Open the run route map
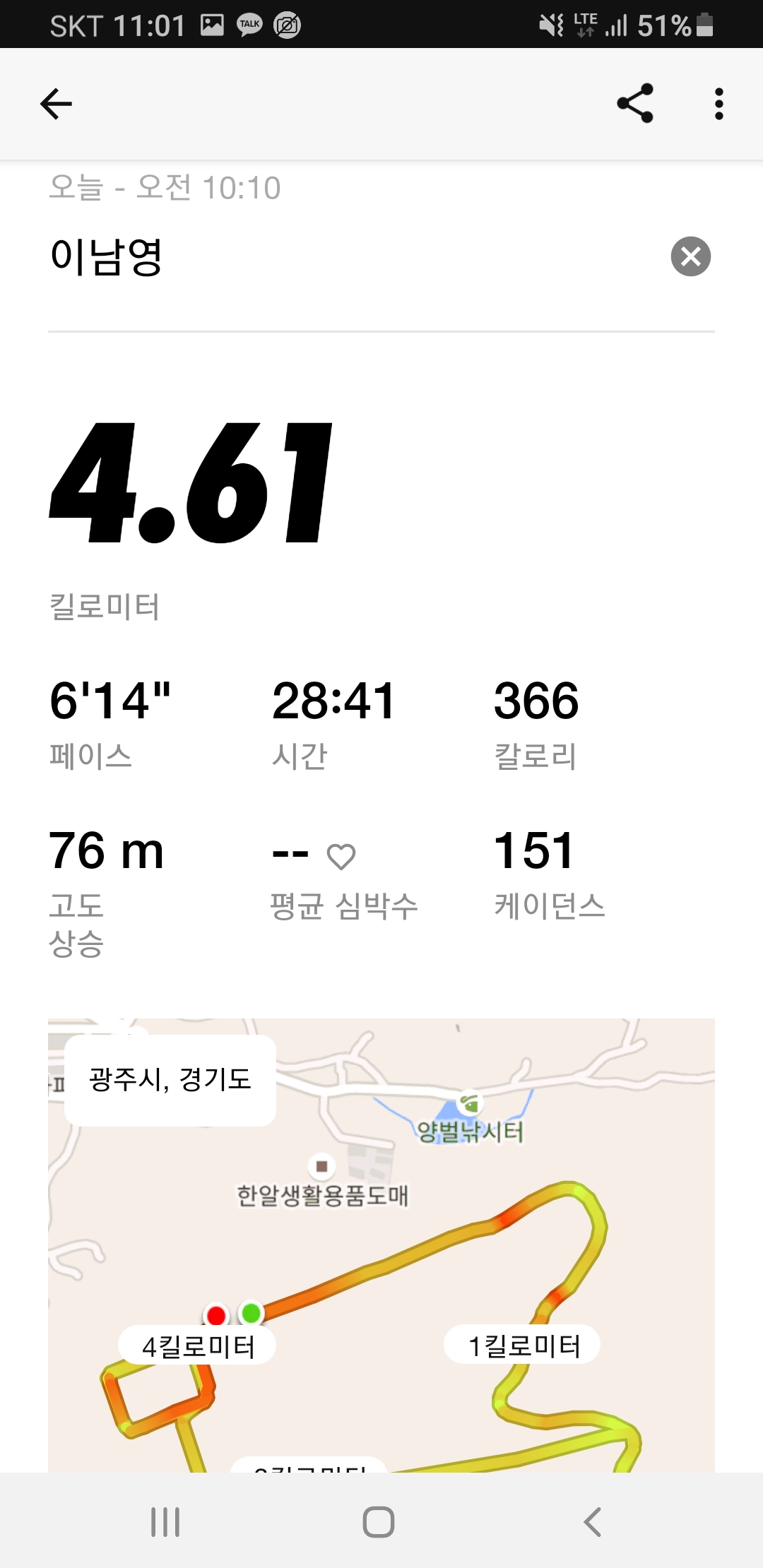 381,1257
